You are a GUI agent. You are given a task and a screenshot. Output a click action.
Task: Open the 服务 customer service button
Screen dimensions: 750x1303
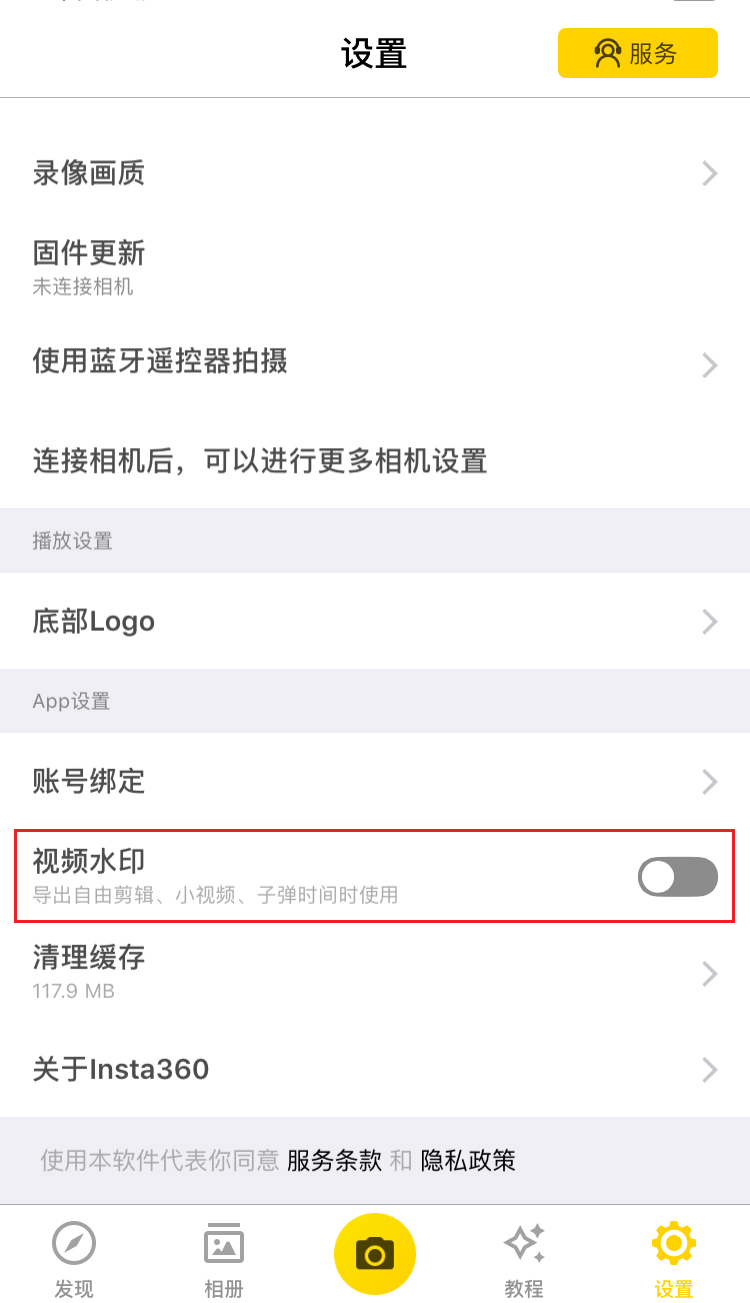[637, 53]
